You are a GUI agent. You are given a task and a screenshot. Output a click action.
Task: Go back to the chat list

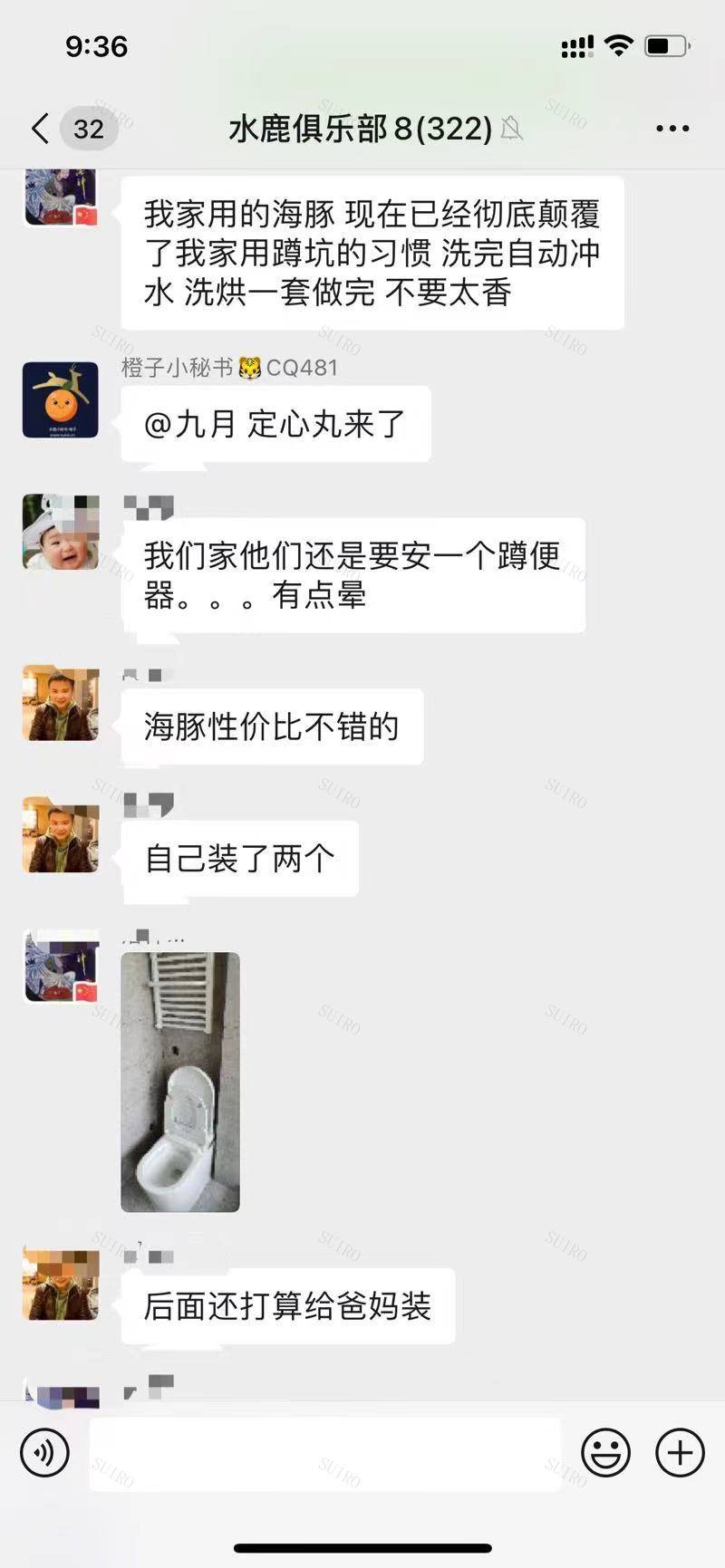[41, 129]
